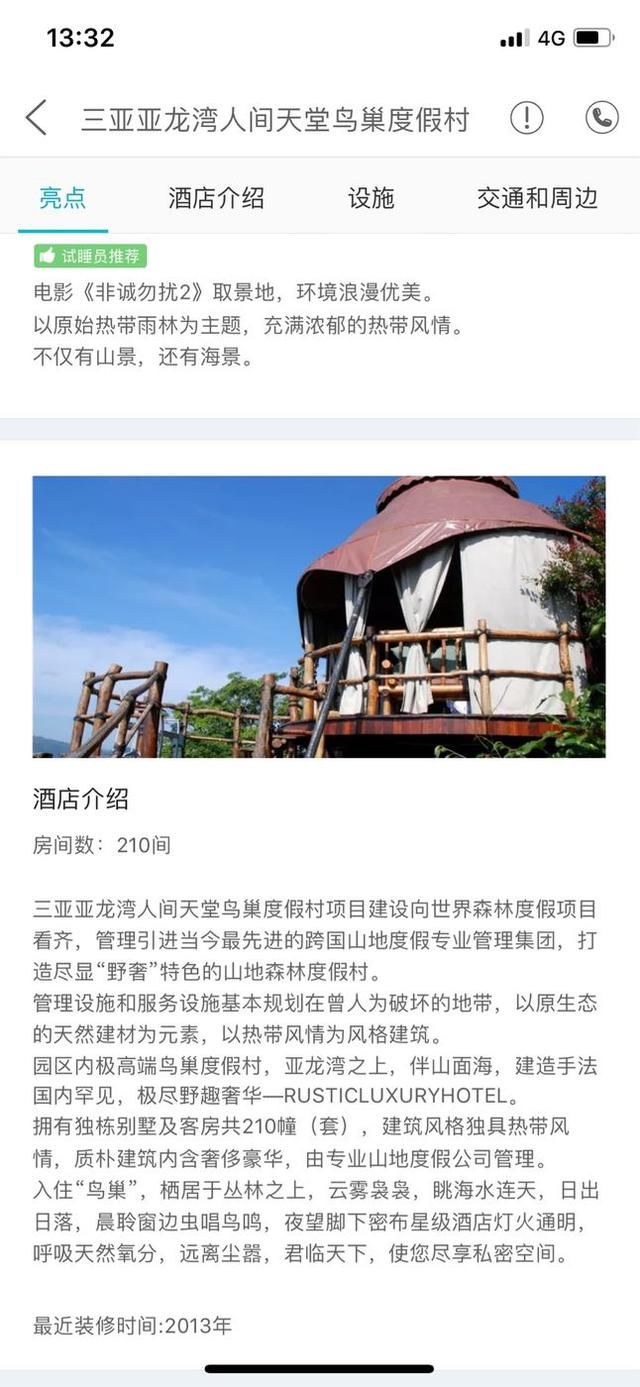Go back using the top-left arrow
Screen dimensions: 640x1387
click(x=36, y=118)
